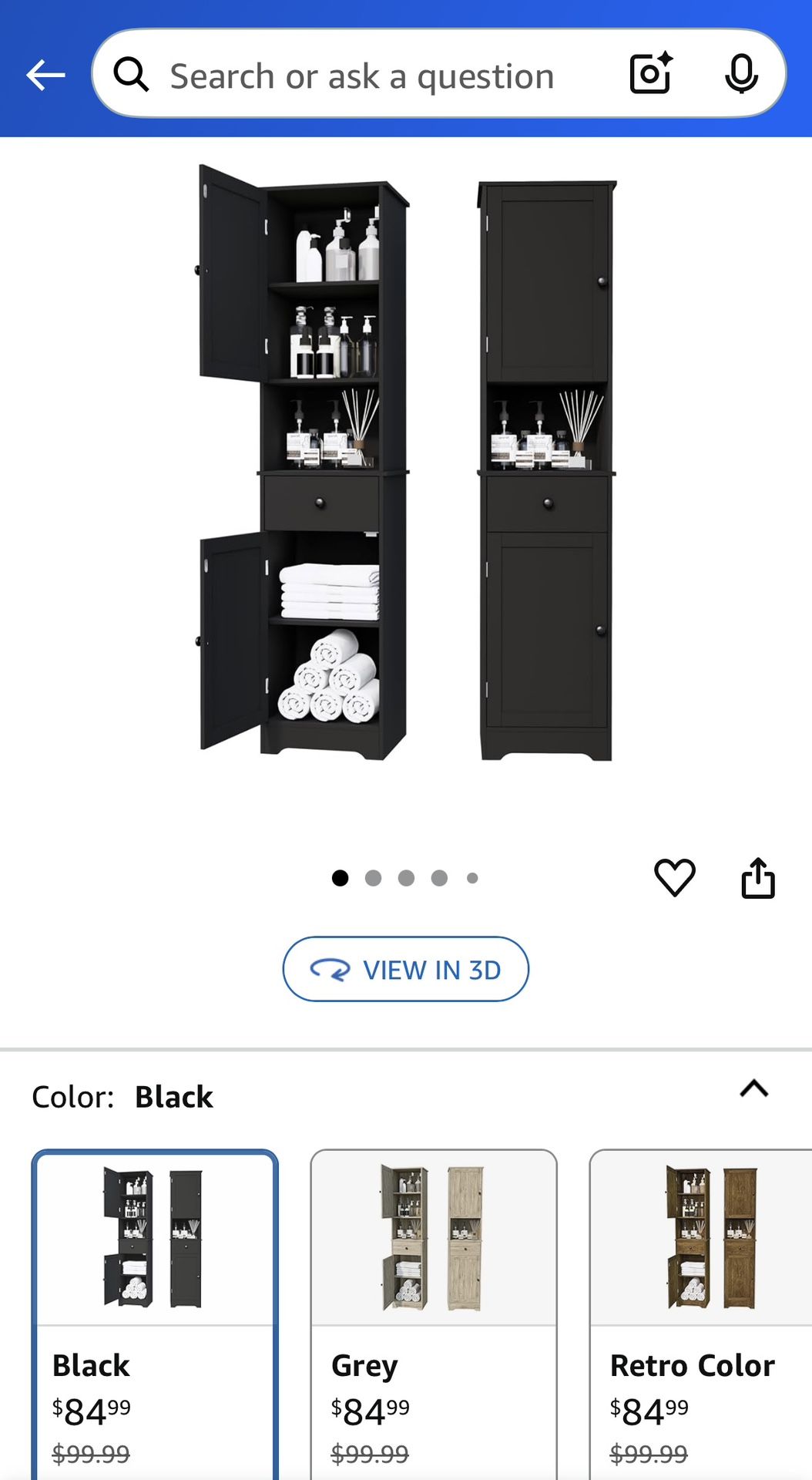Go back using the arrow icon
Viewport: 812px width, 1480px height.
point(45,76)
